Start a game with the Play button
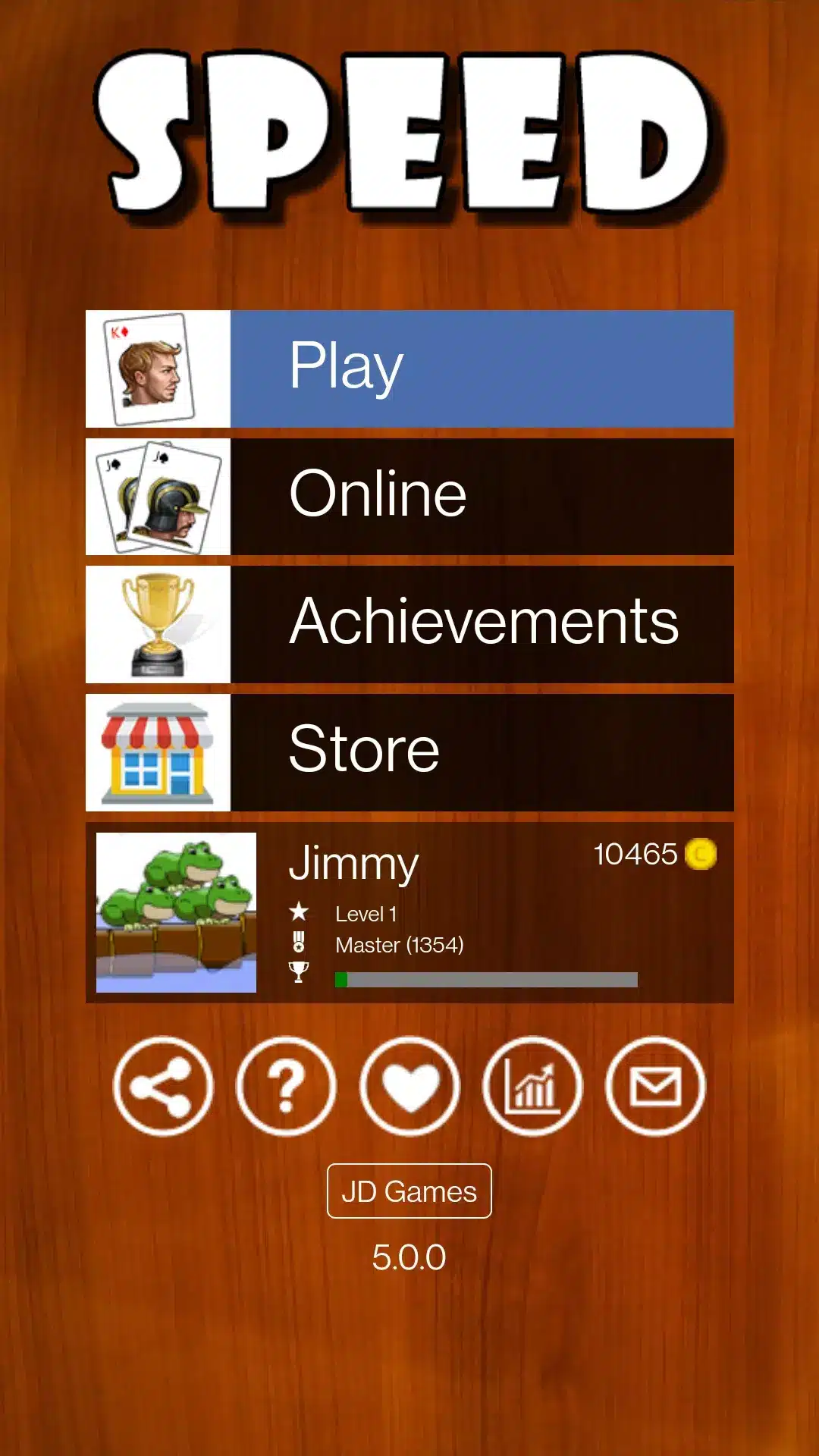The image size is (819, 1456). click(x=409, y=369)
